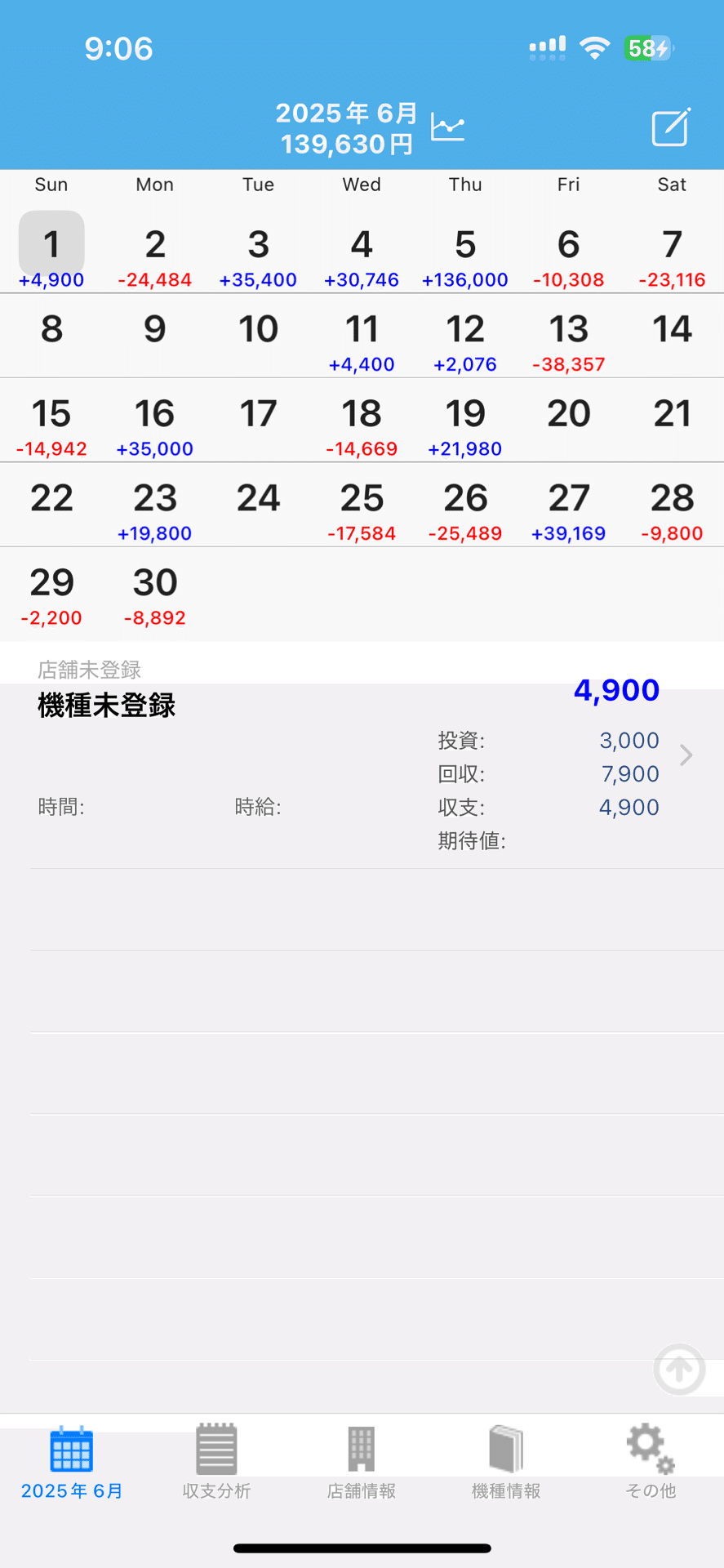The height and width of the screenshot is (1568, 724).
Task: Switch to the 収支分析 tab
Action: (216, 1462)
